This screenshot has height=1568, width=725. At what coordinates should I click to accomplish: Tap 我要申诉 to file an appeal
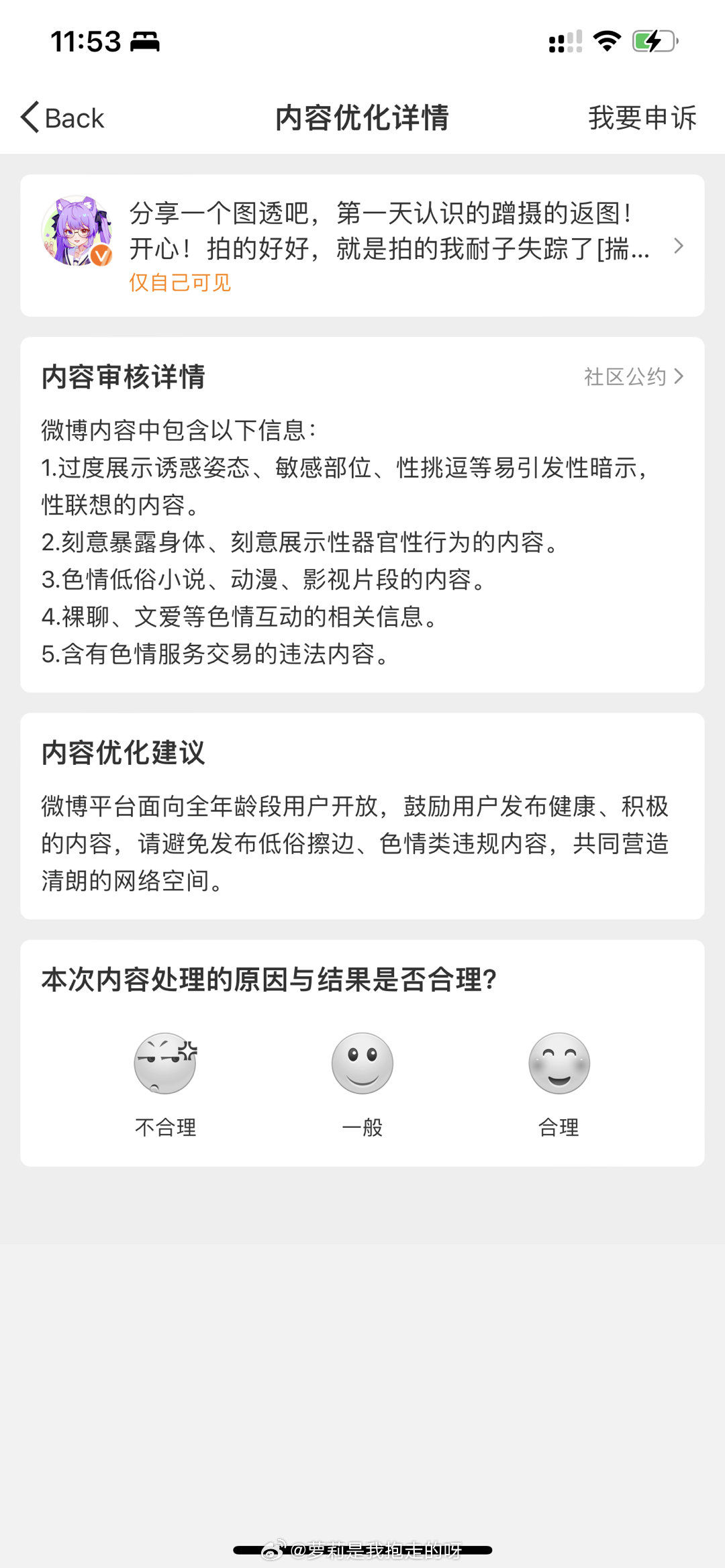tap(642, 118)
